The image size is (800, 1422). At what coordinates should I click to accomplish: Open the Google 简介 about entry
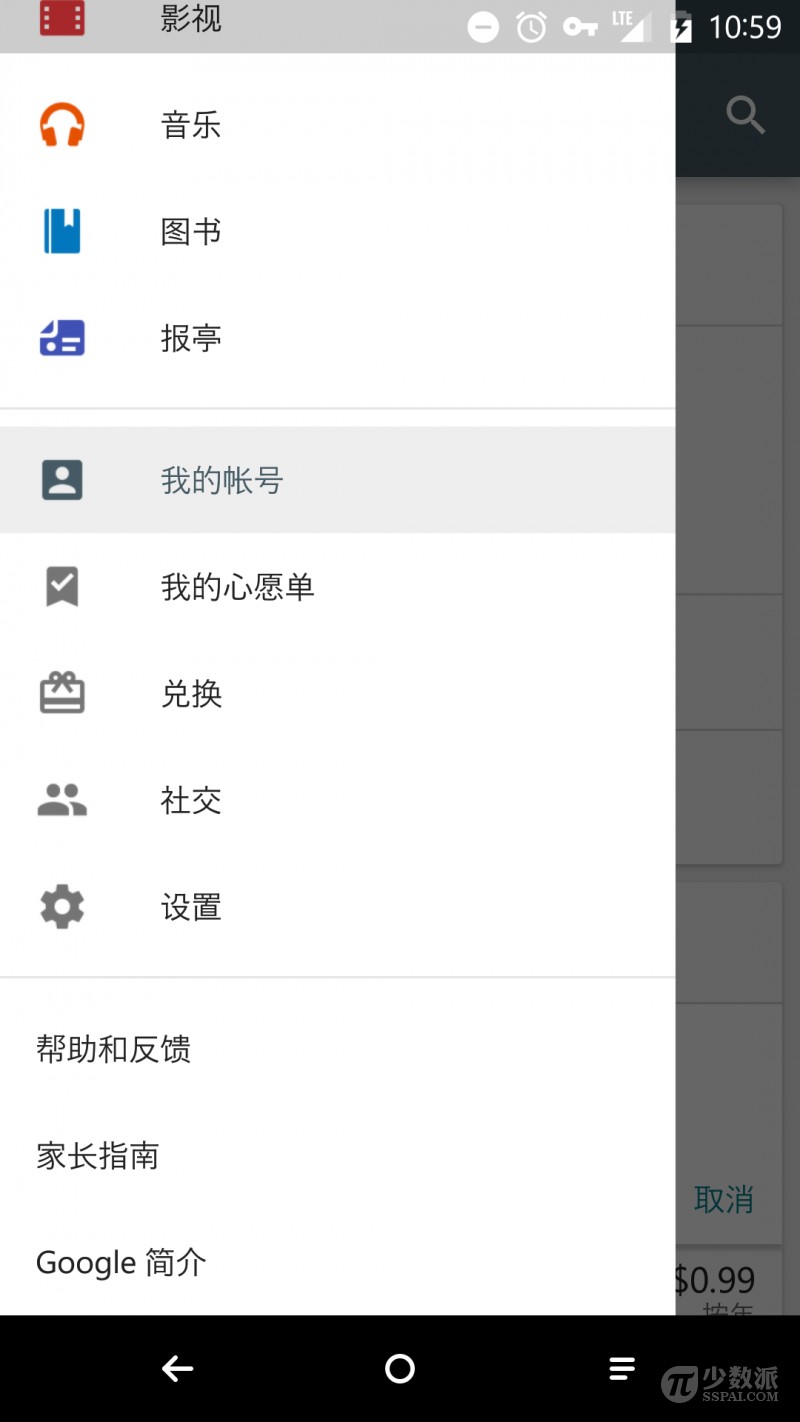[x=120, y=1262]
